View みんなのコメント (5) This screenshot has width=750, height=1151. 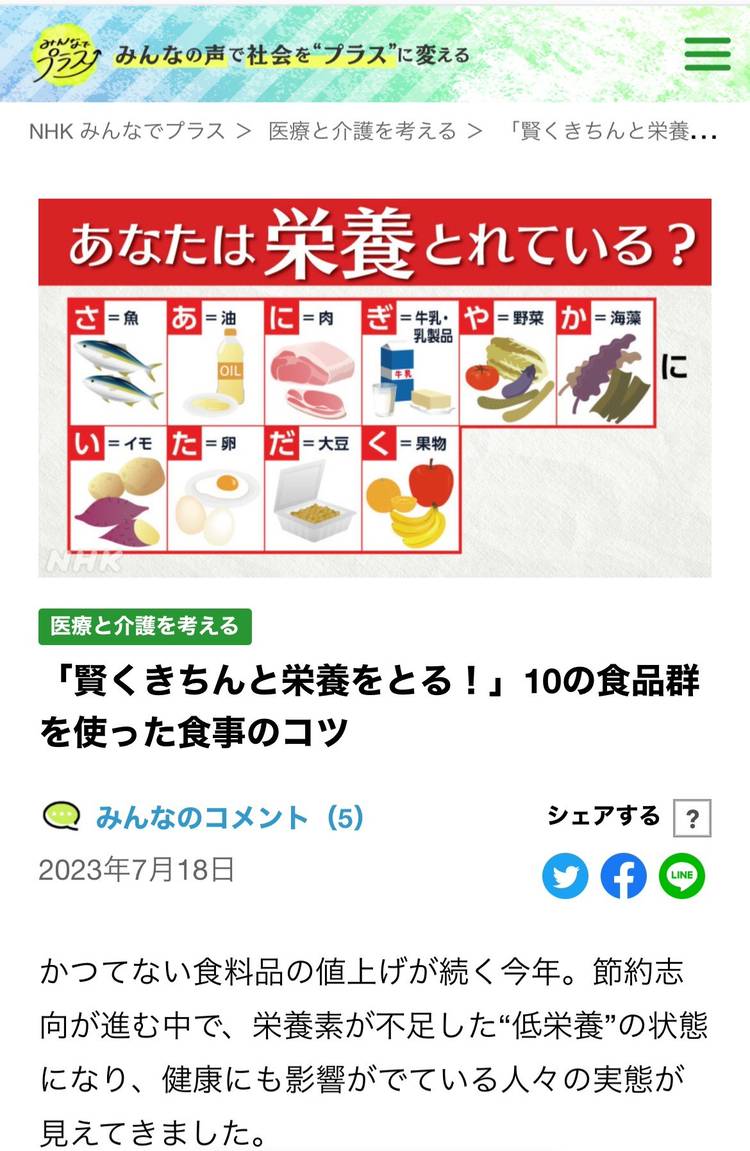[x=228, y=818]
